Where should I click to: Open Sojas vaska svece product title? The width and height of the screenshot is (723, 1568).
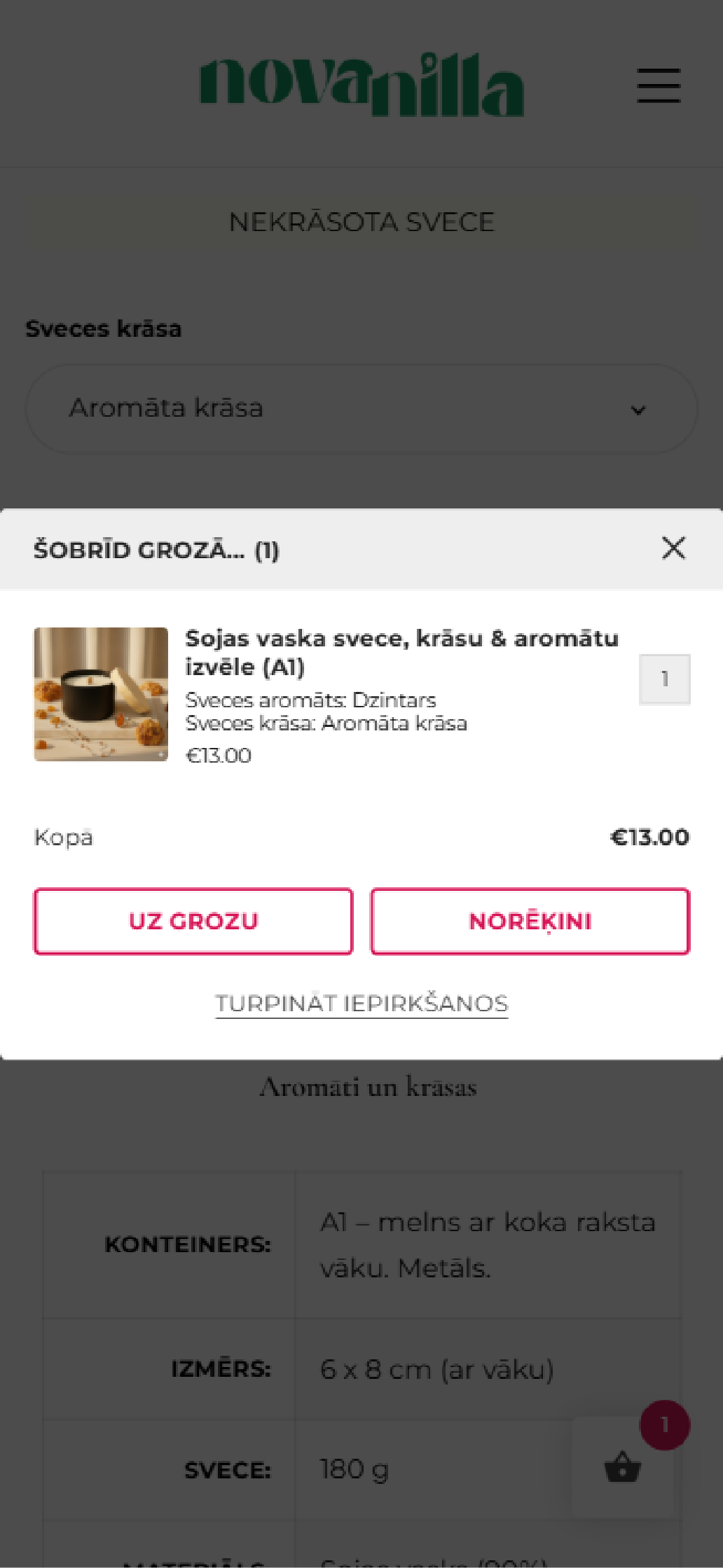(401, 652)
